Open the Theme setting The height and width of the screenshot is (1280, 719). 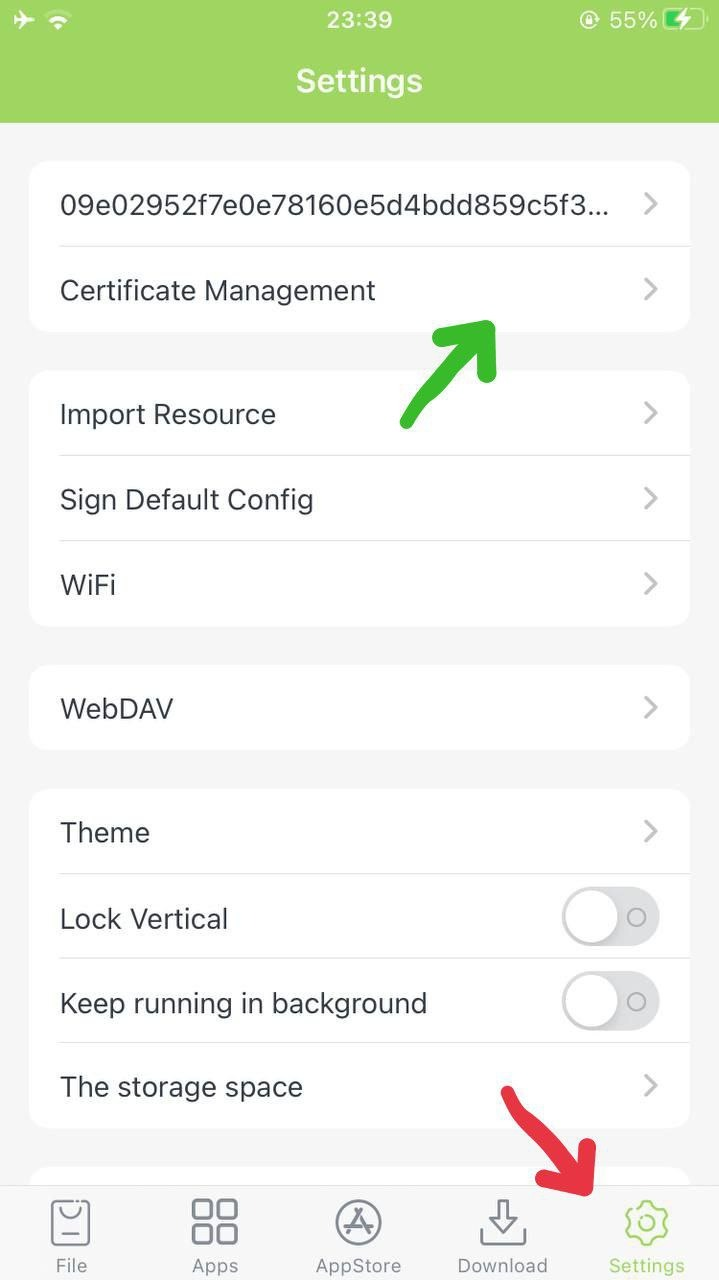[359, 832]
